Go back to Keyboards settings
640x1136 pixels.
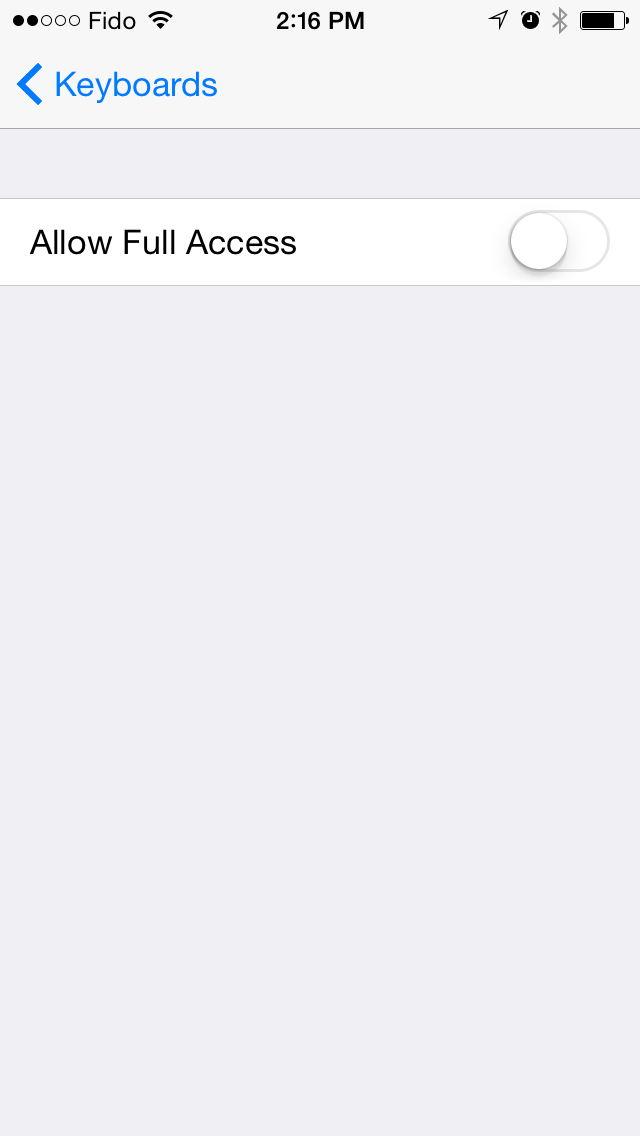[117, 85]
